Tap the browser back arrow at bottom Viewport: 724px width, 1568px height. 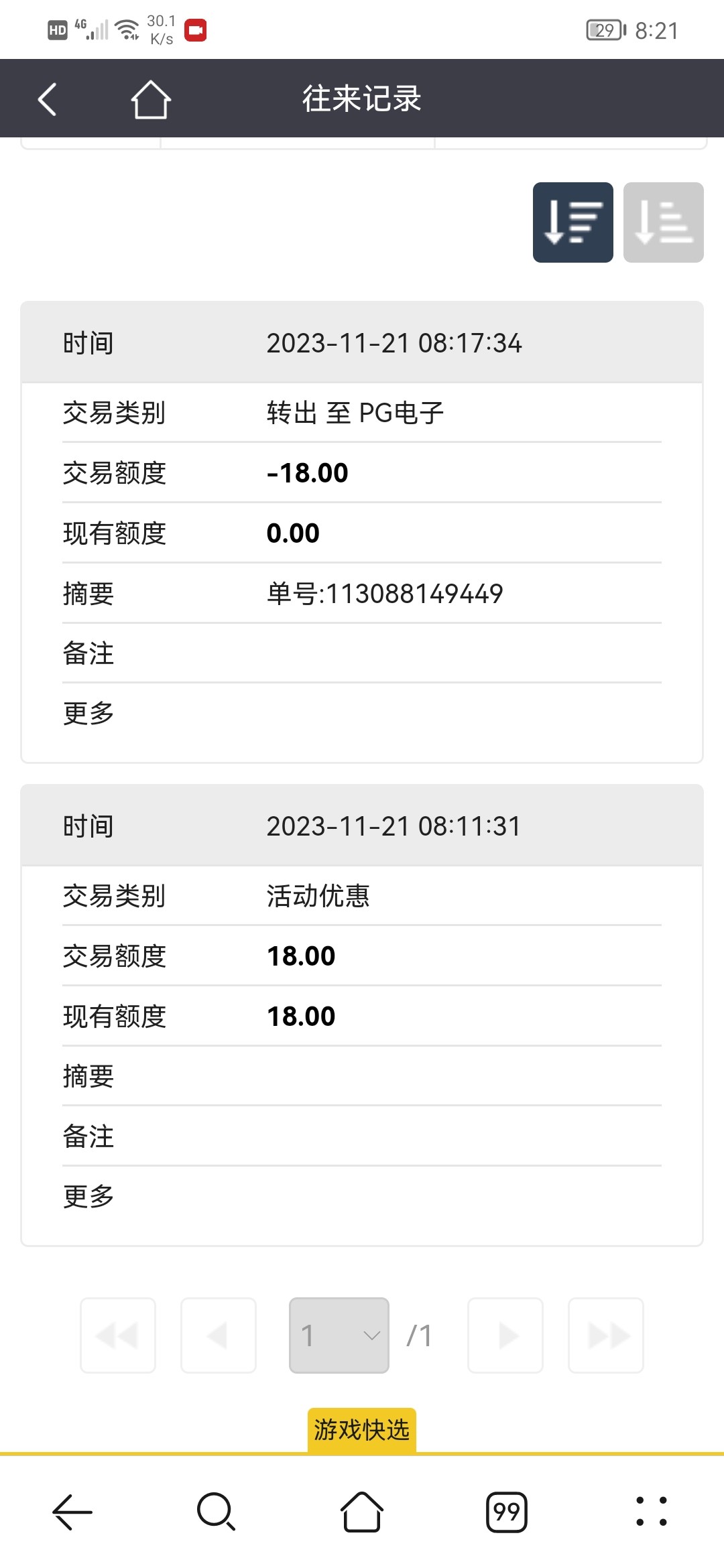(72, 1512)
